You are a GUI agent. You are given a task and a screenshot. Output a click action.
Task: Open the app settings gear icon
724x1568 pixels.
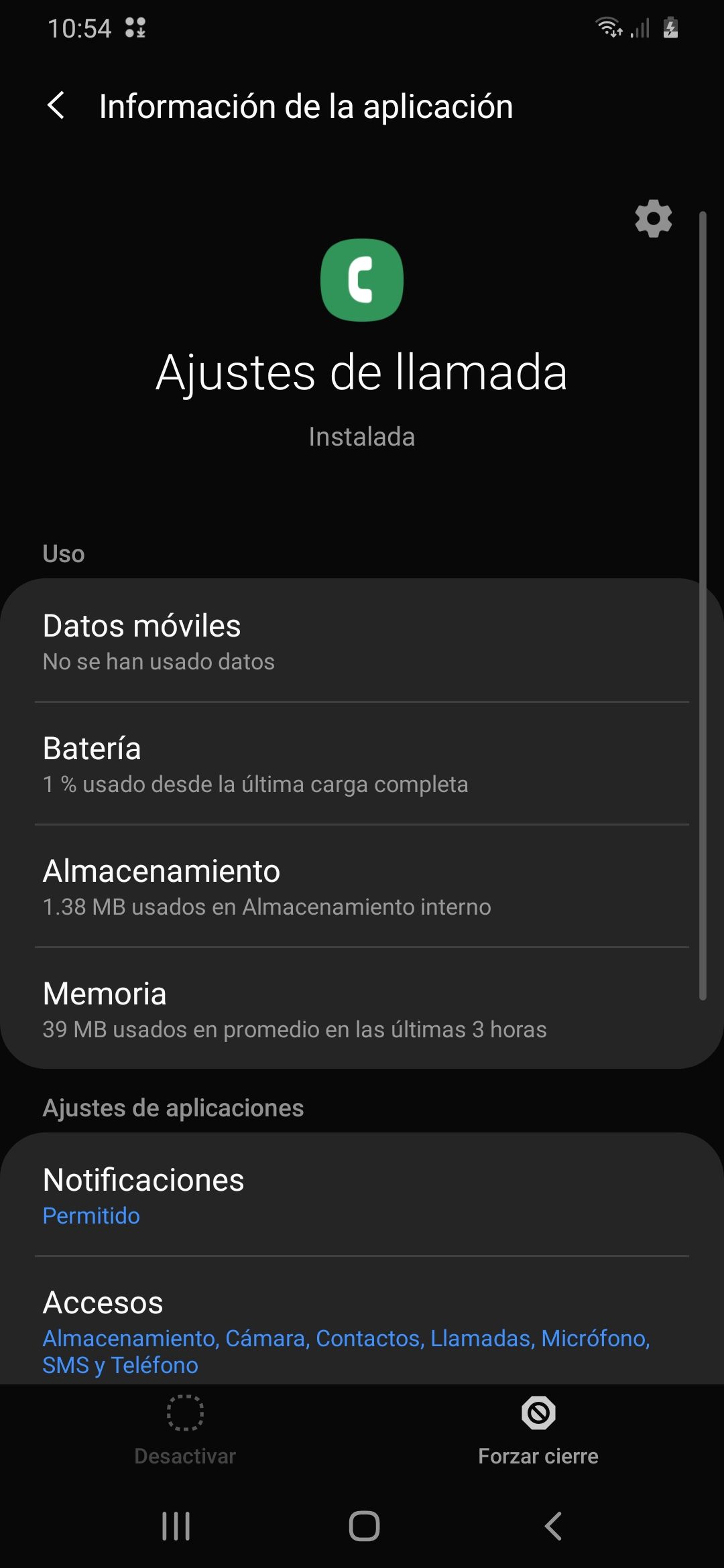[x=653, y=218]
